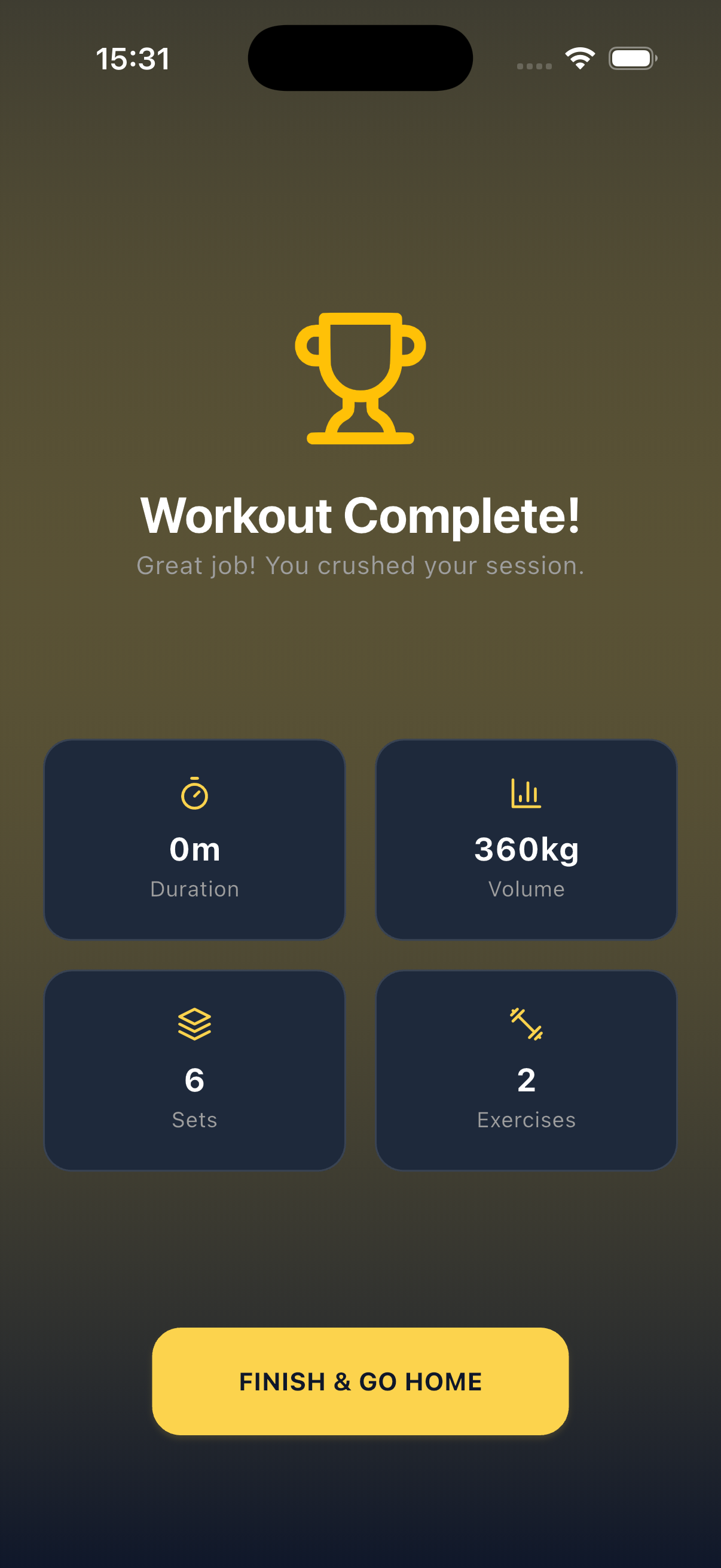Click the Workout Complete heading
The width and height of the screenshot is (721, 1568).
360,515
